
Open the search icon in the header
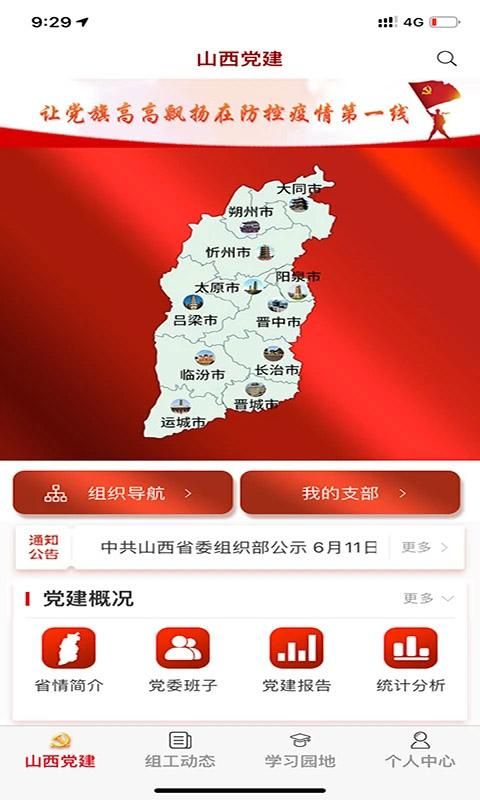(446, 59)
